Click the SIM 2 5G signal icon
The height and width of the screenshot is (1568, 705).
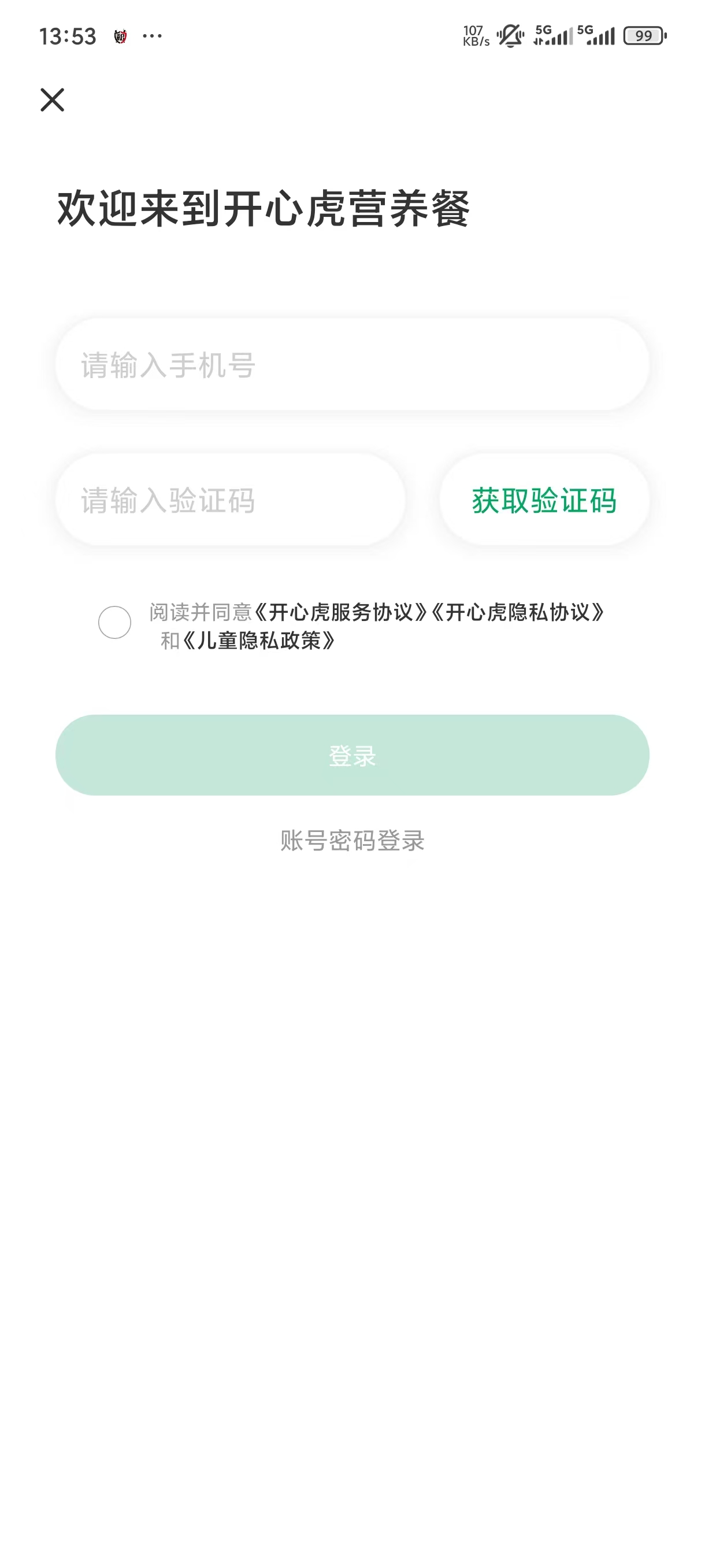coord(598,36)
